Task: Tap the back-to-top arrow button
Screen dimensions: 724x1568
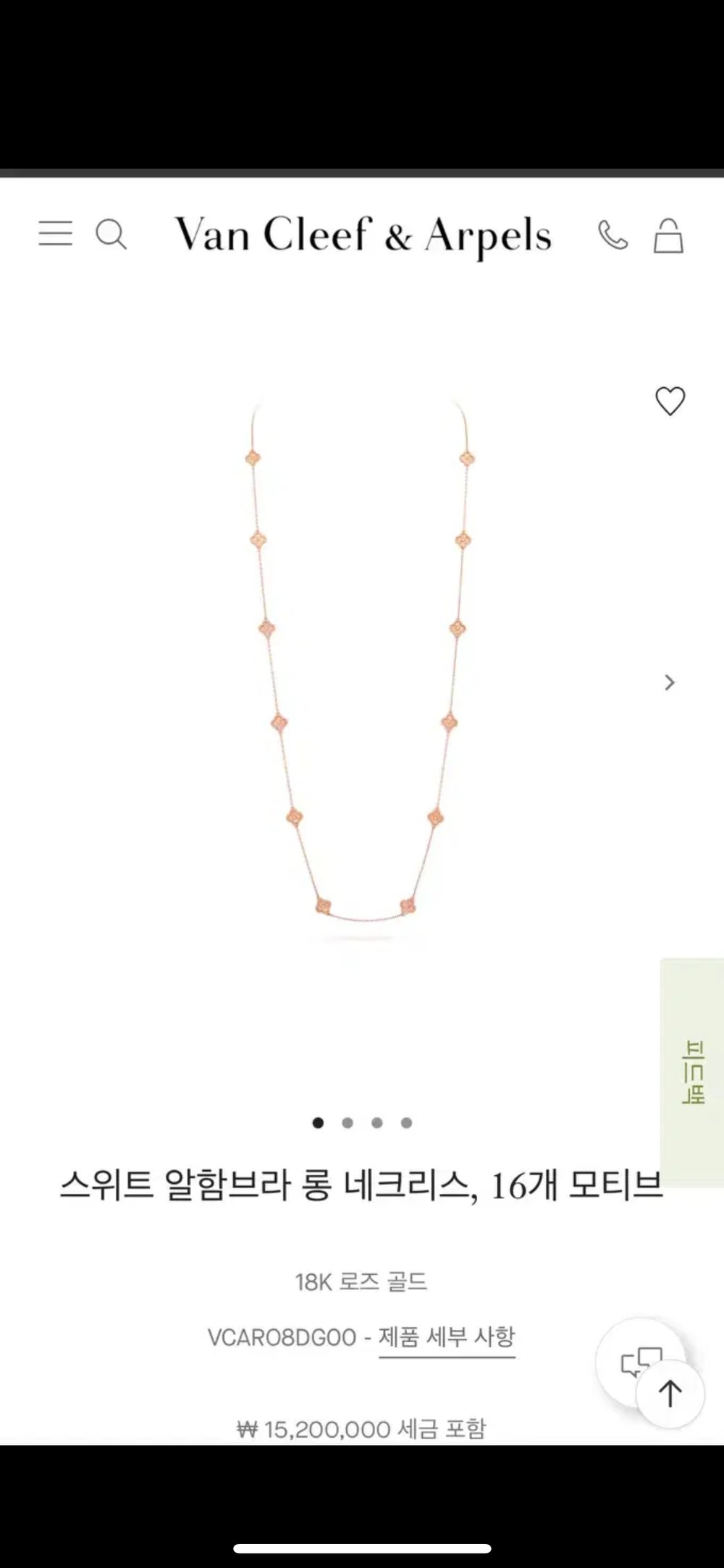Action: [670, 1393]
